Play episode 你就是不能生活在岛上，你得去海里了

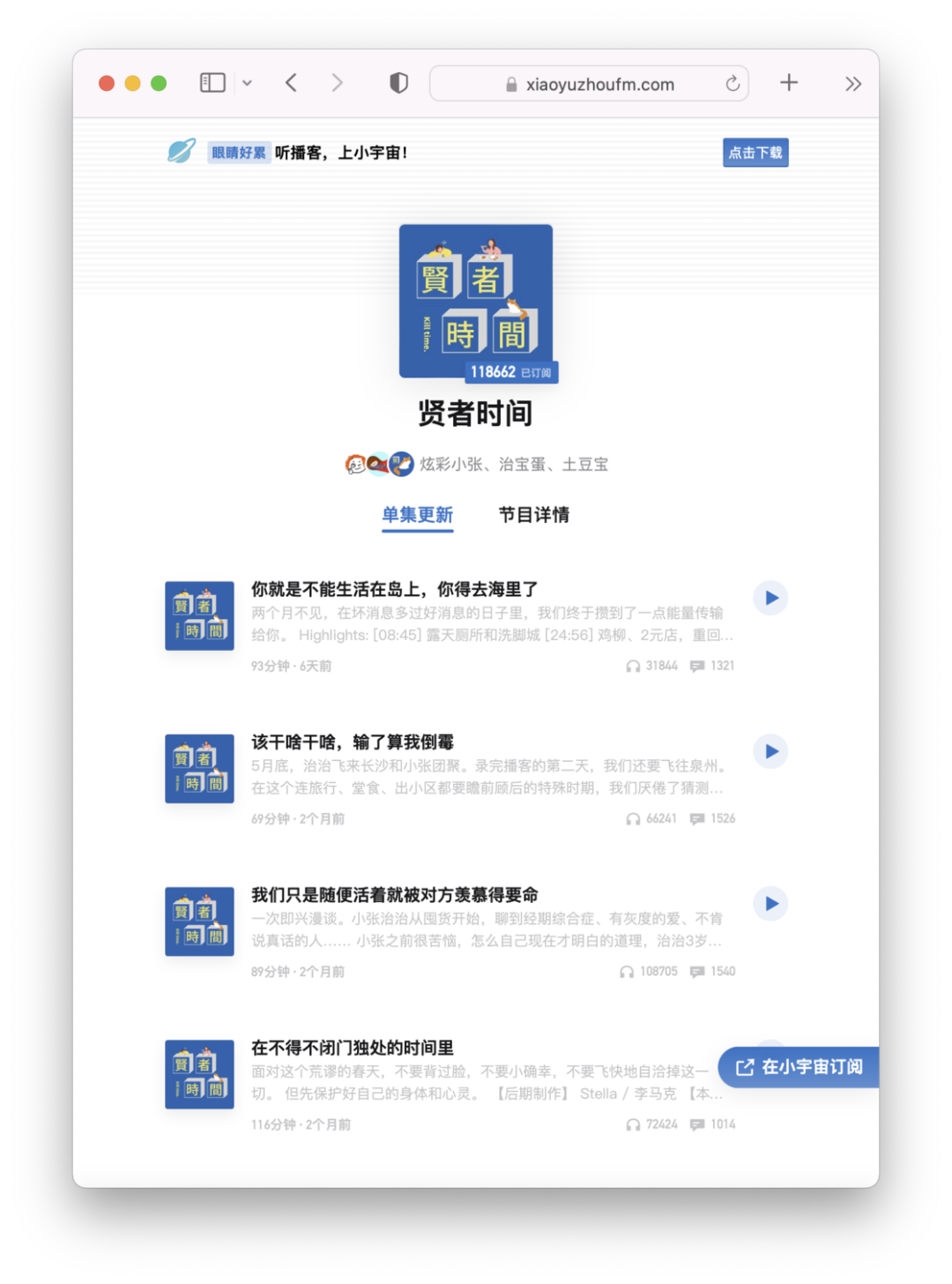(x=770, y=598)
